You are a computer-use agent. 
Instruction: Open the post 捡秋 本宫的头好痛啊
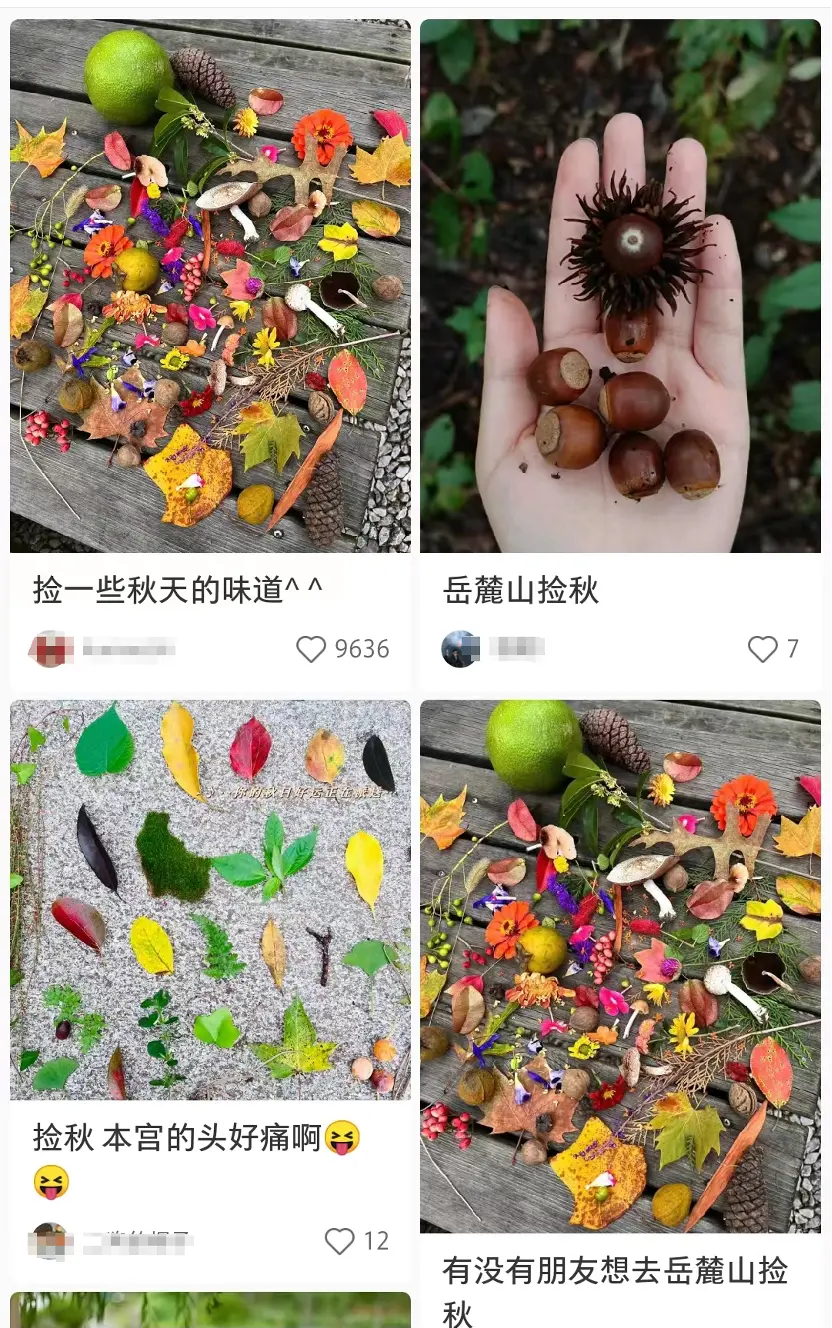(210, 900)
